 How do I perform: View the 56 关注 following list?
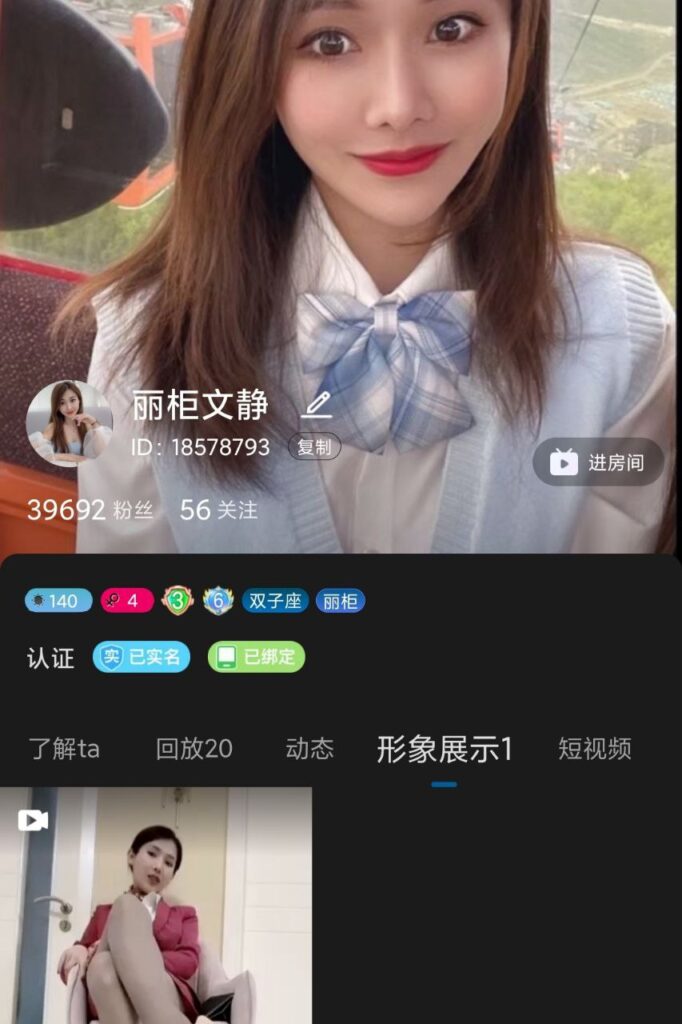[218, 510]
